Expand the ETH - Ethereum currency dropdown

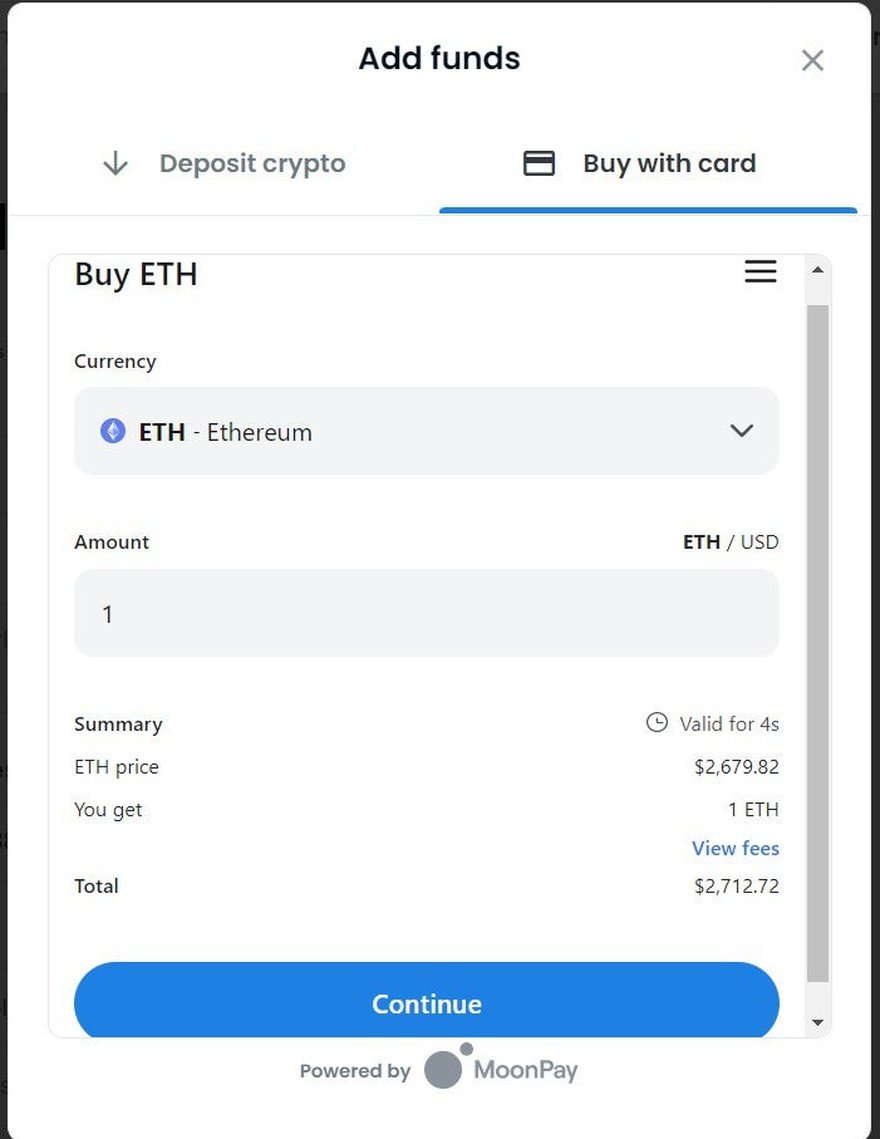[x=426, y=431]
